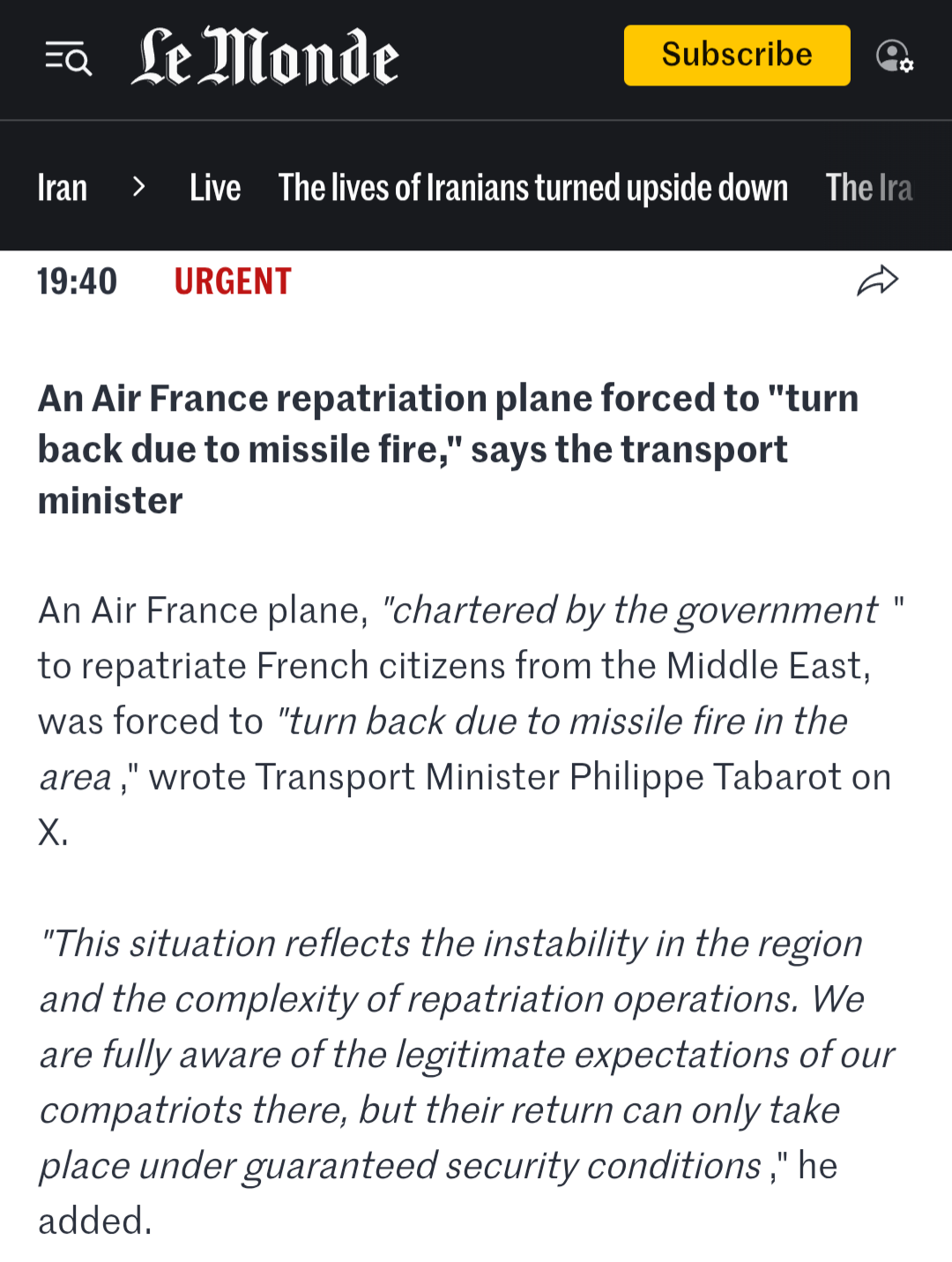Go to Le Monde homepage via logo
952x1262 pixels.
264,57
